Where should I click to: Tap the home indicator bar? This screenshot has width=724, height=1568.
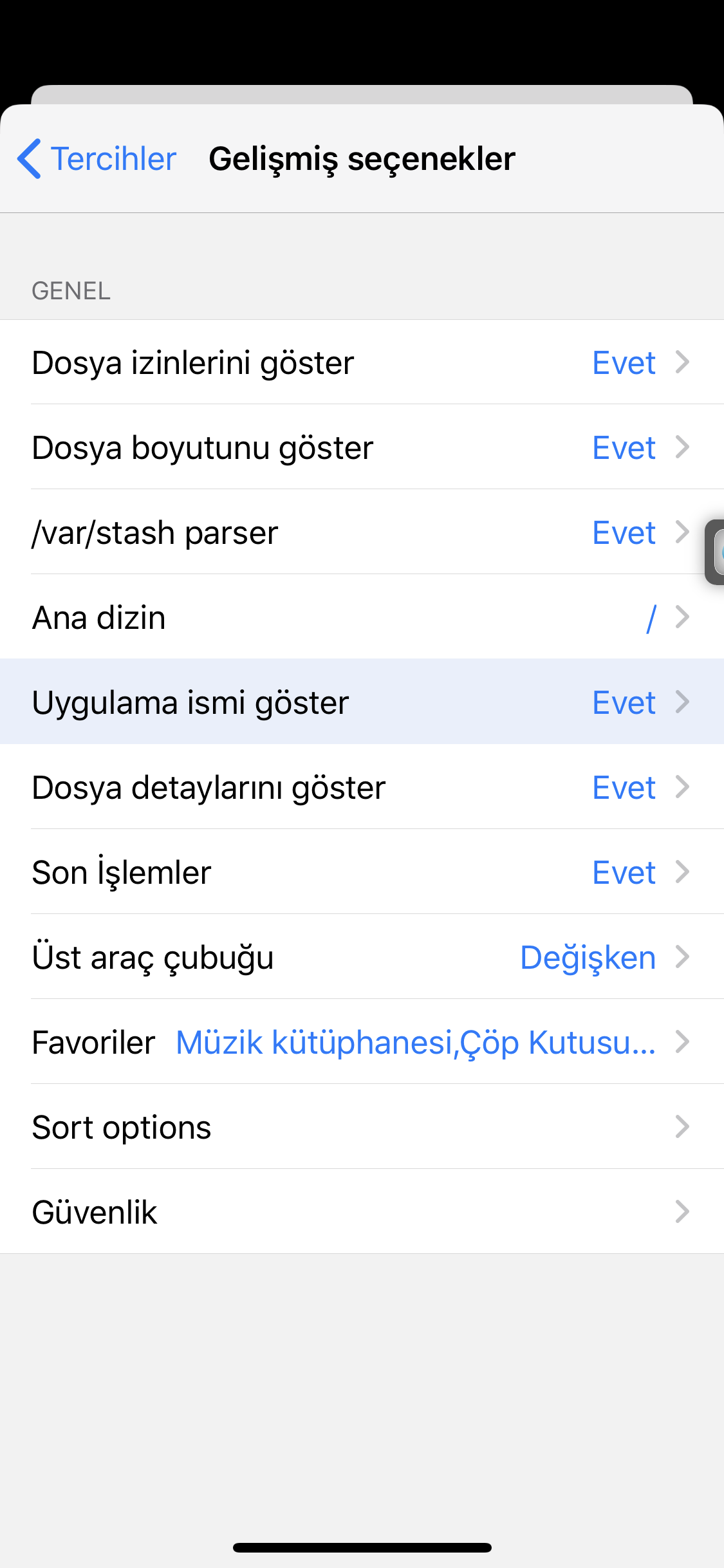point(362,1547)
